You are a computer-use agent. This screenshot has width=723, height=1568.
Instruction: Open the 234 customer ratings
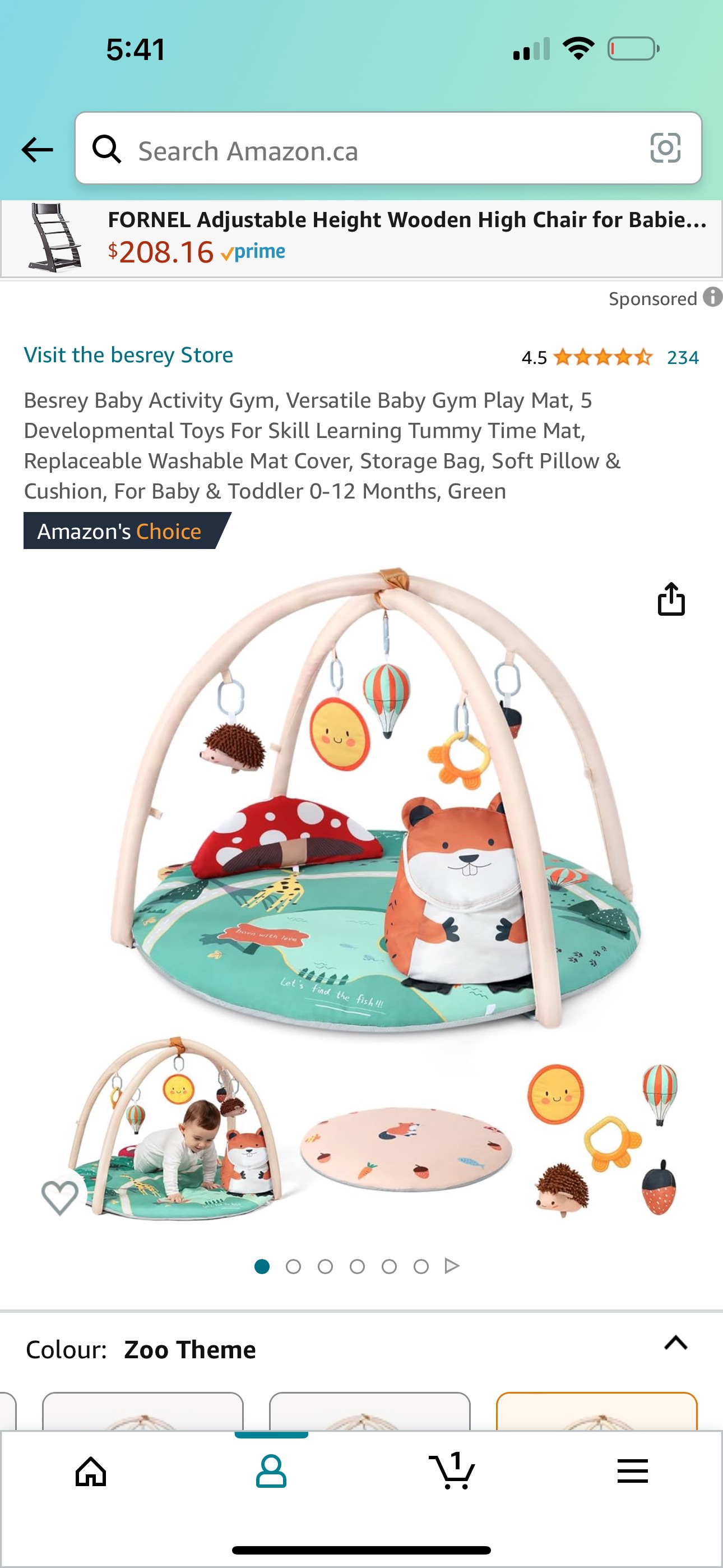(x=682, y=357)
